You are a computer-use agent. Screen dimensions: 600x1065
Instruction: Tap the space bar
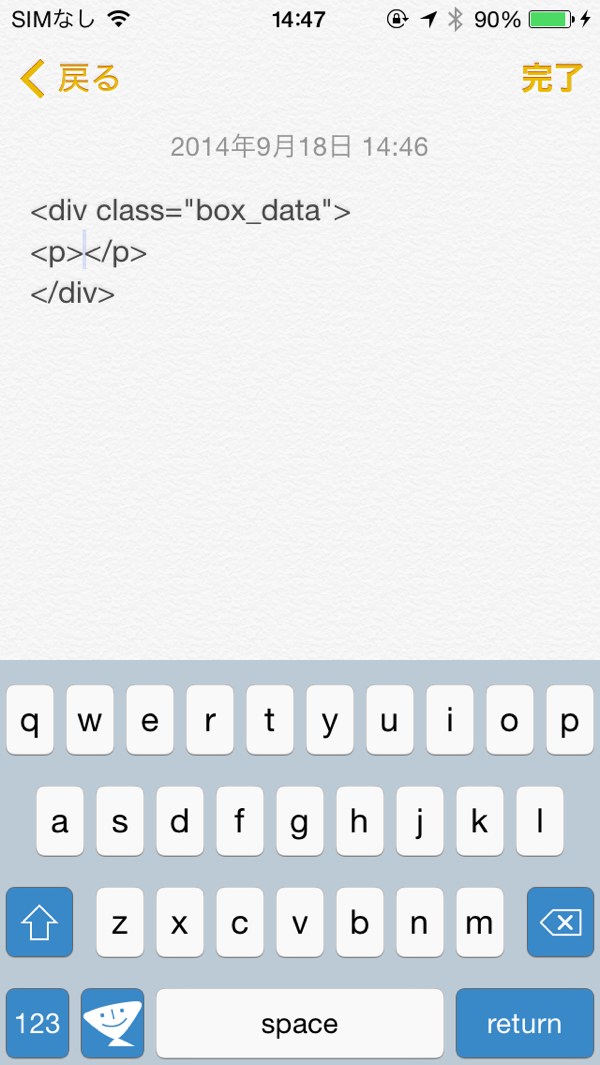pos(300,1023)
